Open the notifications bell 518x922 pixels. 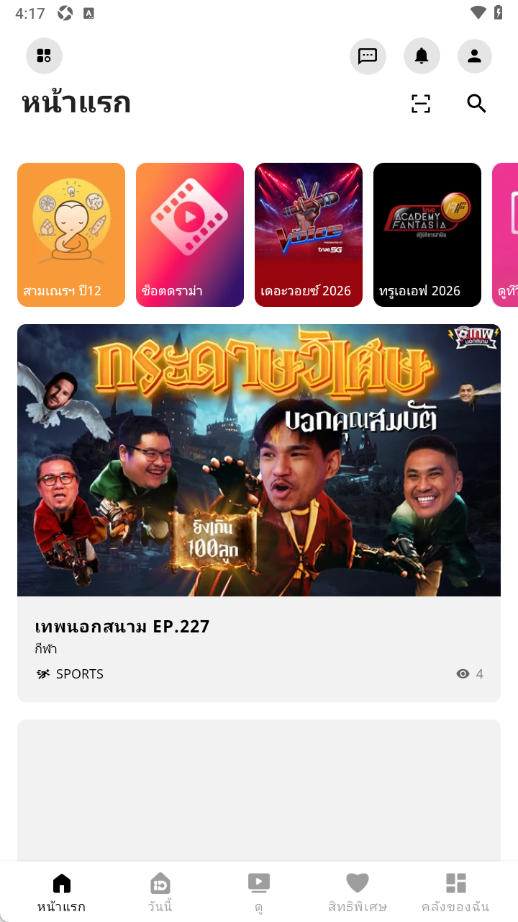coord(422,56)
